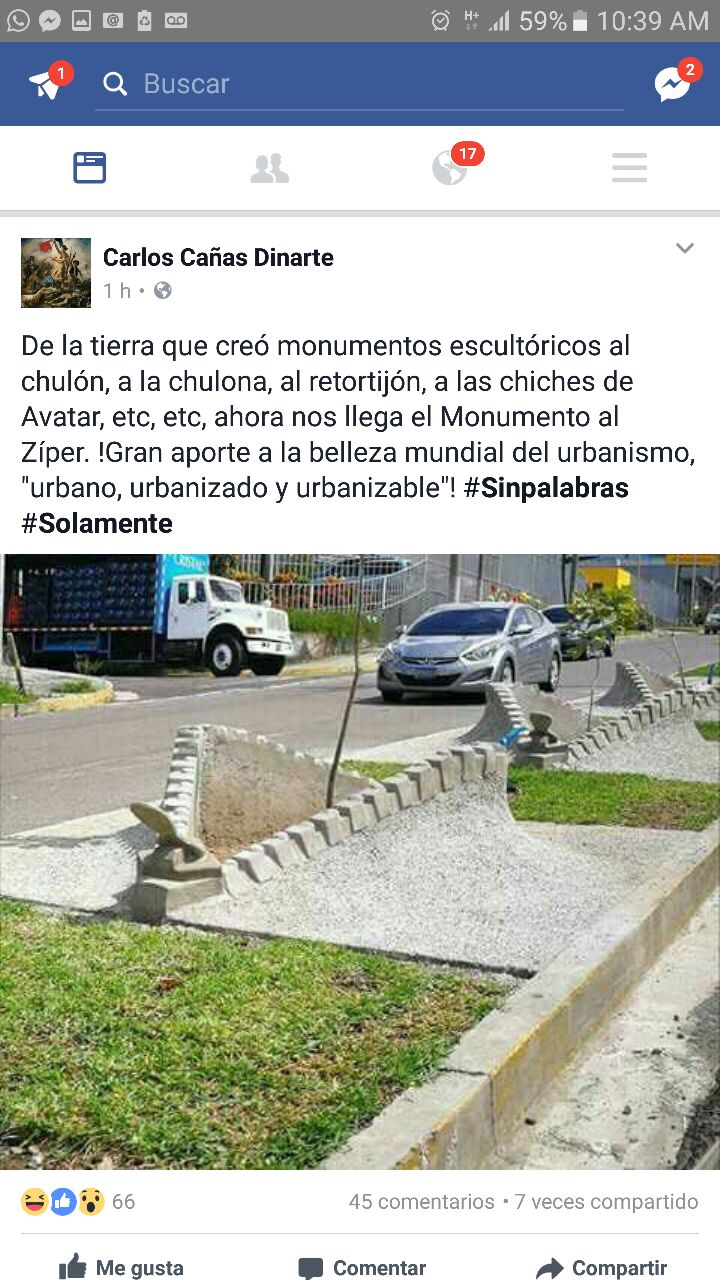Image resolution: width=720 pixels, height=1280 pixels.
Task: Expand the post options chevron
Action: (685, 248)
